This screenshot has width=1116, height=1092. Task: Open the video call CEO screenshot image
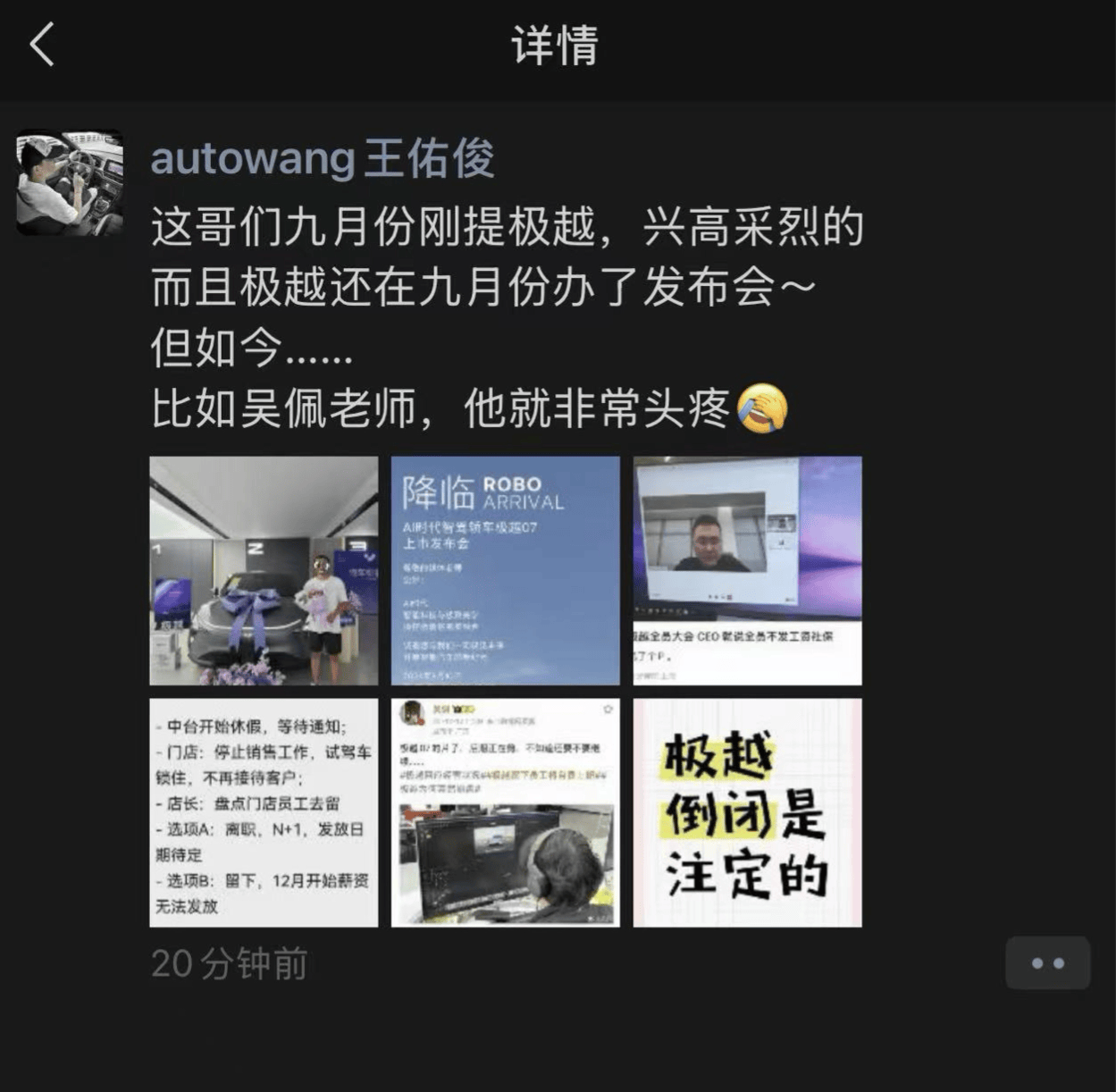click(x=747, y=570)
